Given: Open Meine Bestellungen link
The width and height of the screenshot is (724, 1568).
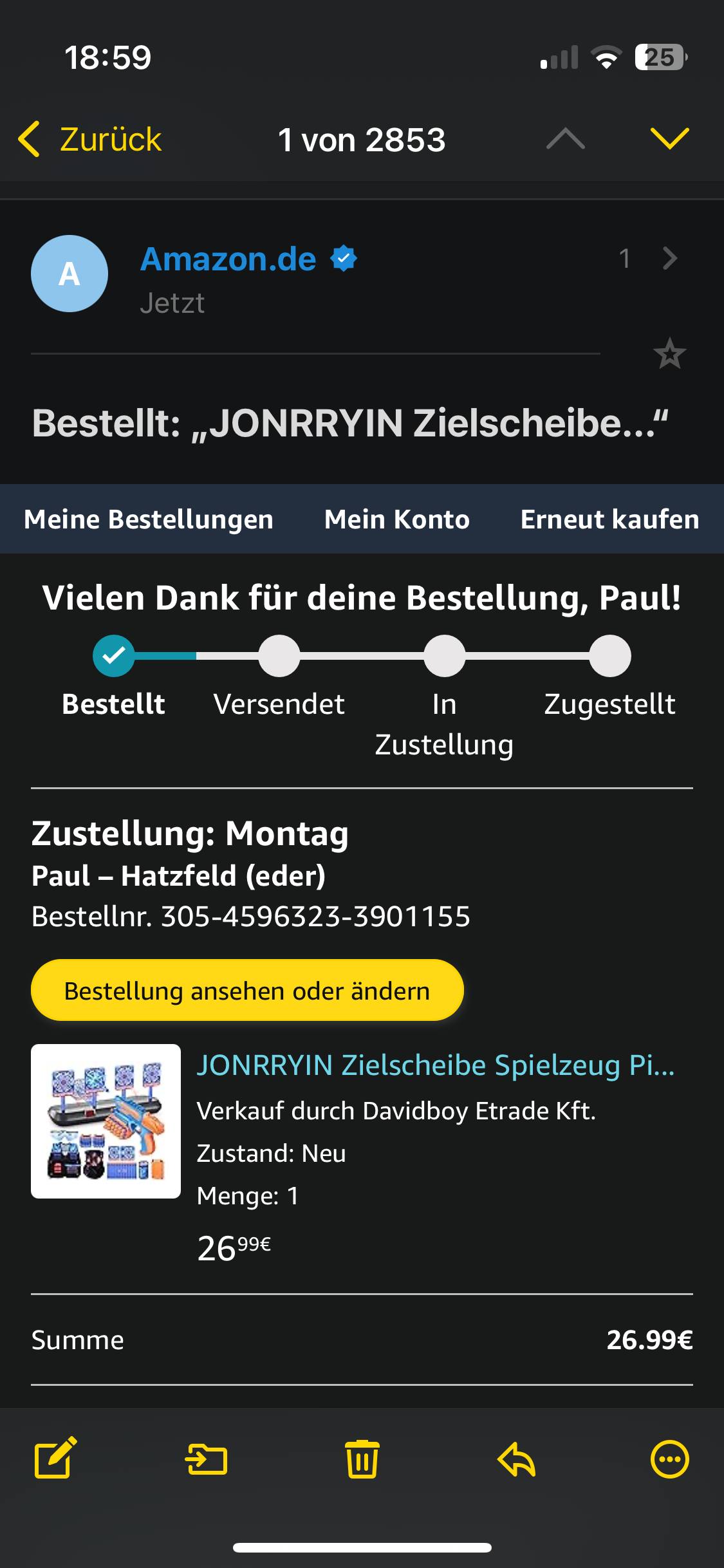Looking at the screenshot, I should 149,519.
